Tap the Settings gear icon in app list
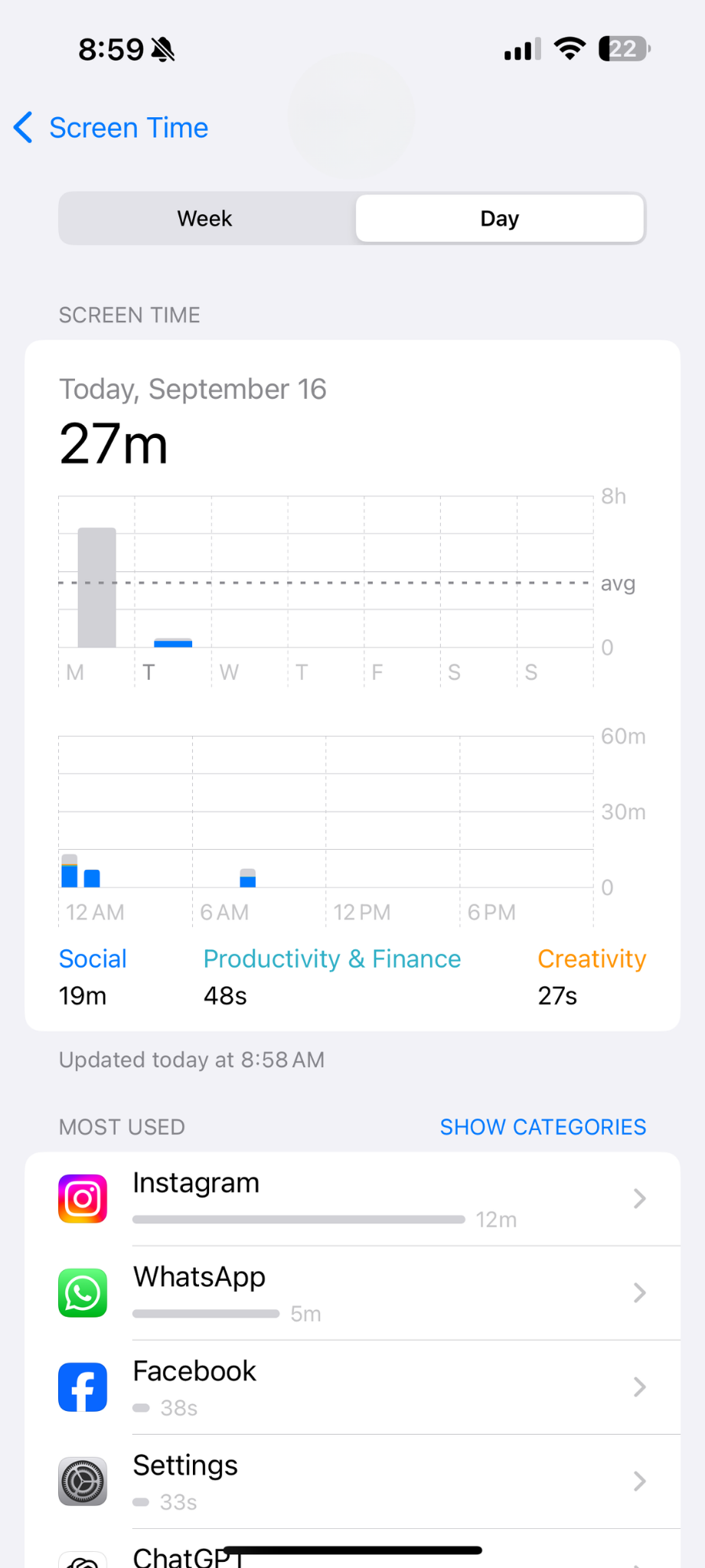Image resolution: width=705 pixels, height=1568 pixels. click(82, 1480)
